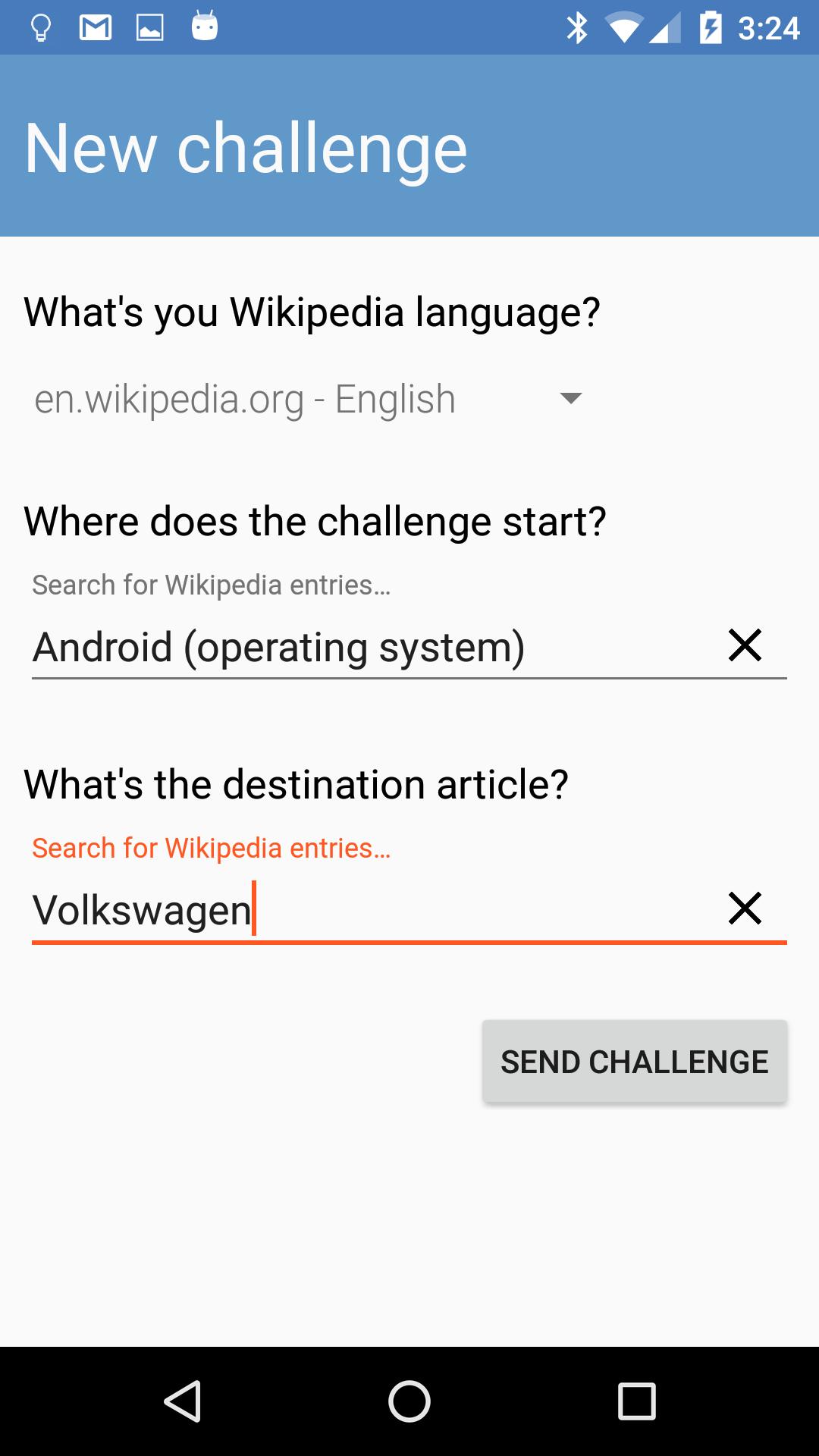Screen dimensions: 819x1456
Task: Clear the Android (operating system) start article
Action: 747,646
